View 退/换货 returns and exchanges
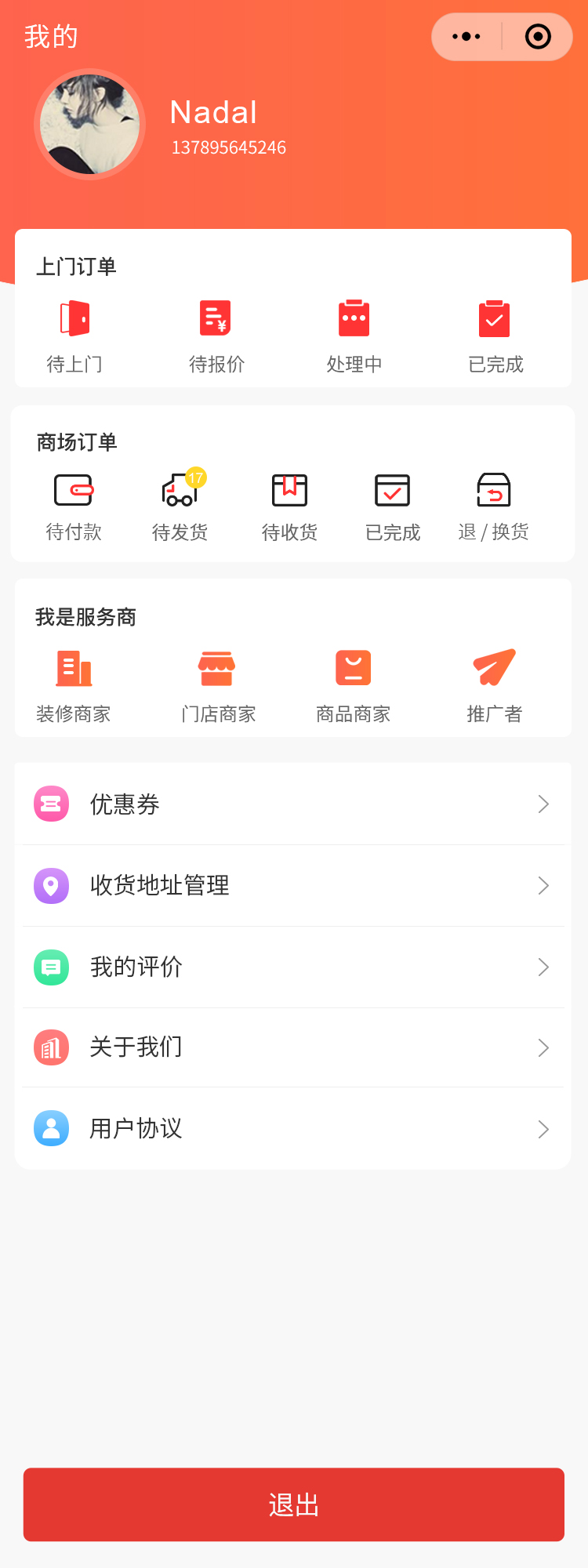The width and height of the screenshot is (588, 1568). [x=494, y=506]
